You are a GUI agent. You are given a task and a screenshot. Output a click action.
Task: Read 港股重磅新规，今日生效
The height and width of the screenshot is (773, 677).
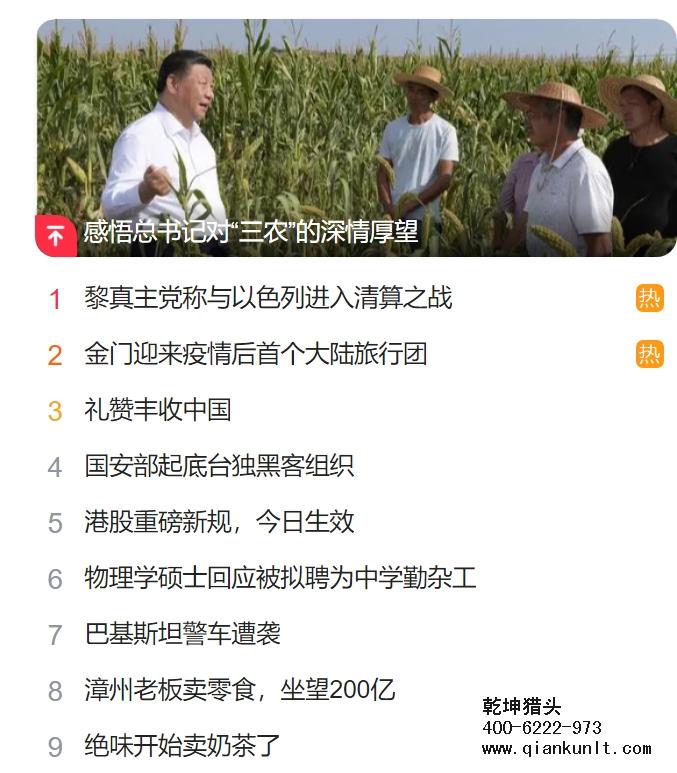(x=219, y=522)
